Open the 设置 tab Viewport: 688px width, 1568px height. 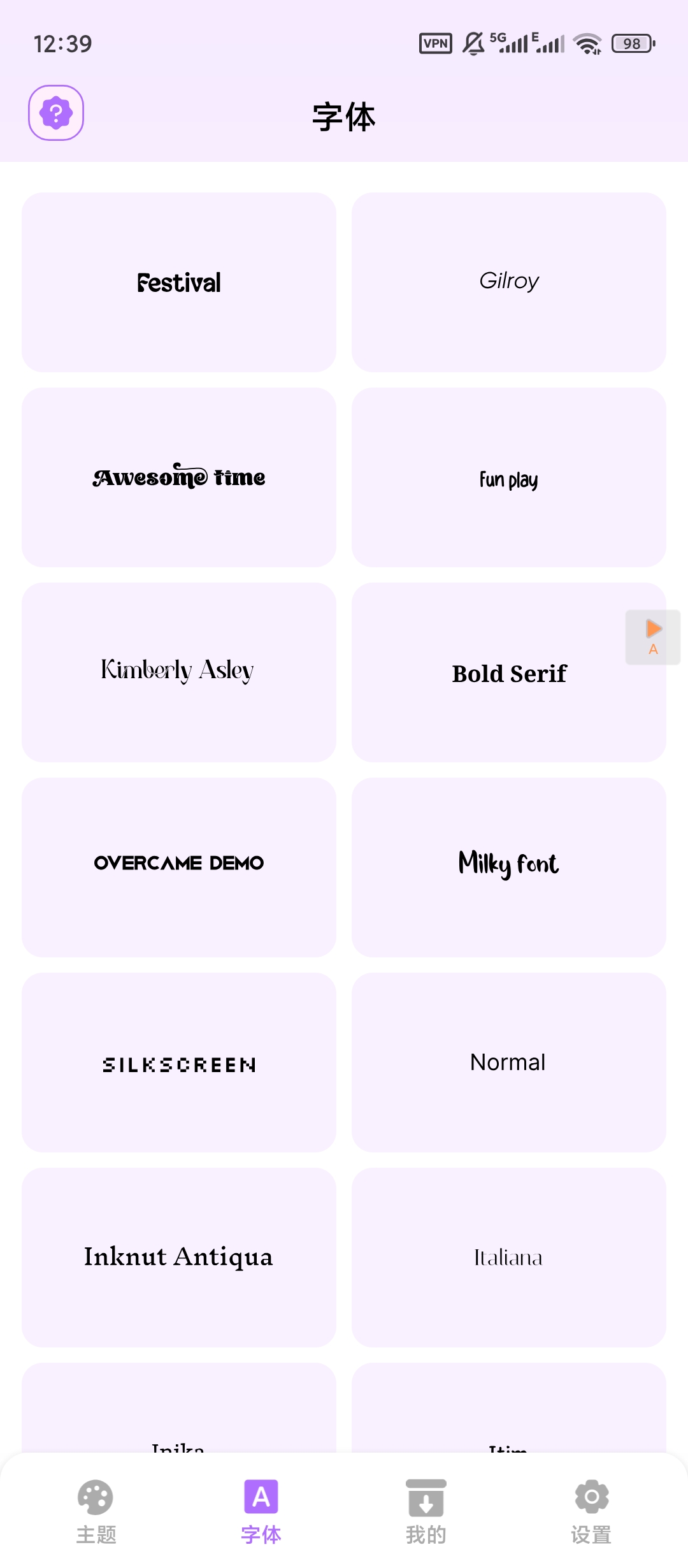591,1512
